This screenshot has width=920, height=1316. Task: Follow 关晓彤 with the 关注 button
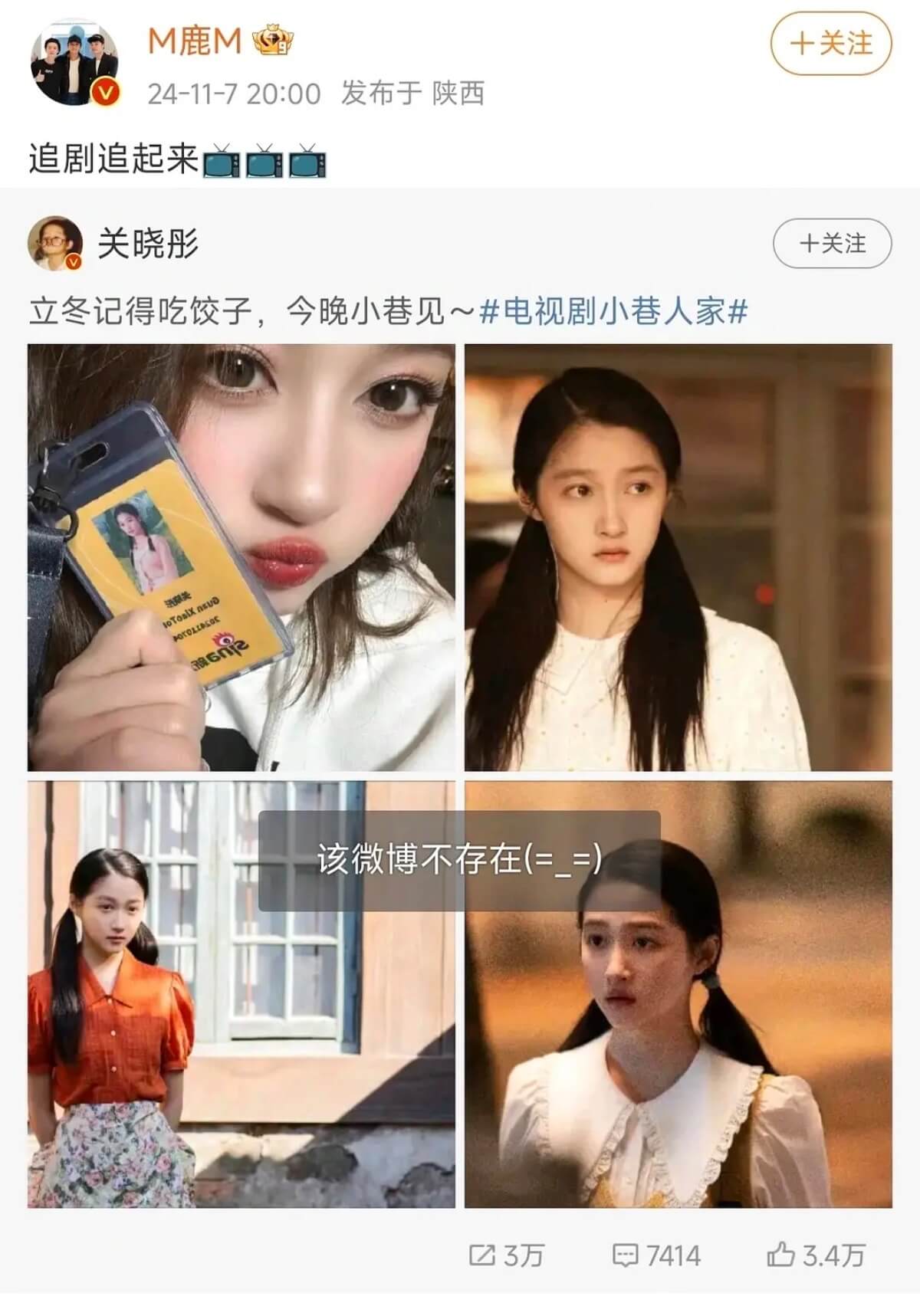click(832, 244)
